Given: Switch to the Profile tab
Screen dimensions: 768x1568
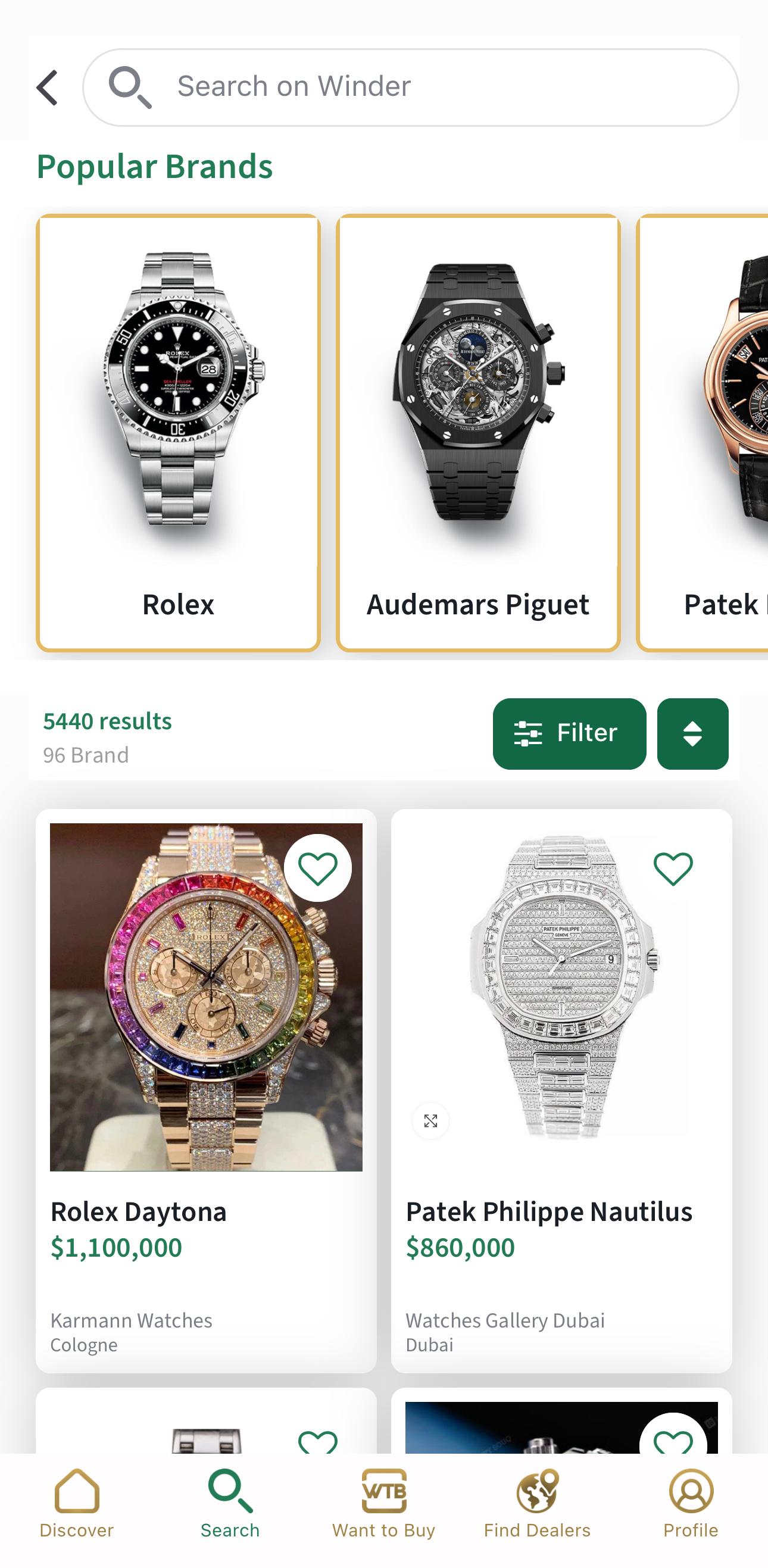Looking at the screenshot, I should click(691, 1504).
